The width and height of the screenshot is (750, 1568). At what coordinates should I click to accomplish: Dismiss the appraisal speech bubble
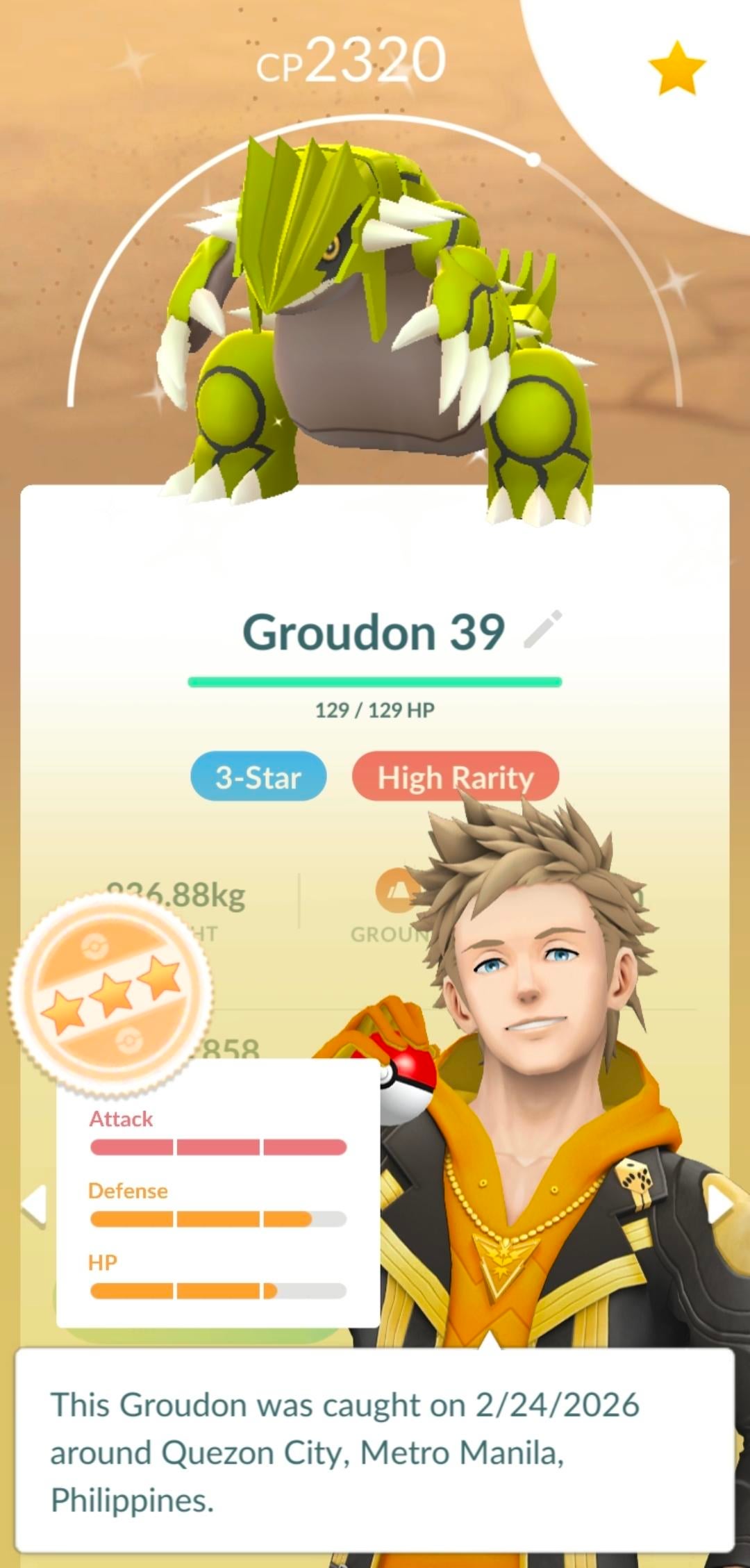[x=375, y=1451]
